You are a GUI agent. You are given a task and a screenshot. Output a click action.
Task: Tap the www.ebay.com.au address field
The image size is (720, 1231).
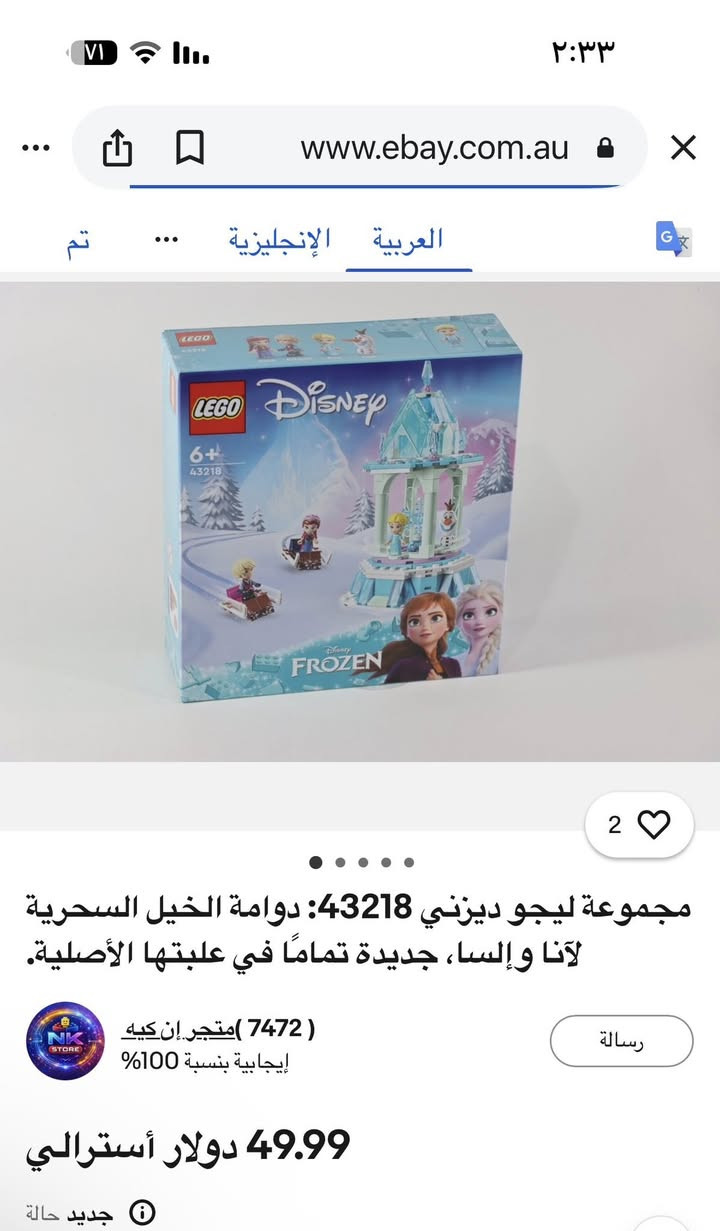tap(435, 147)
